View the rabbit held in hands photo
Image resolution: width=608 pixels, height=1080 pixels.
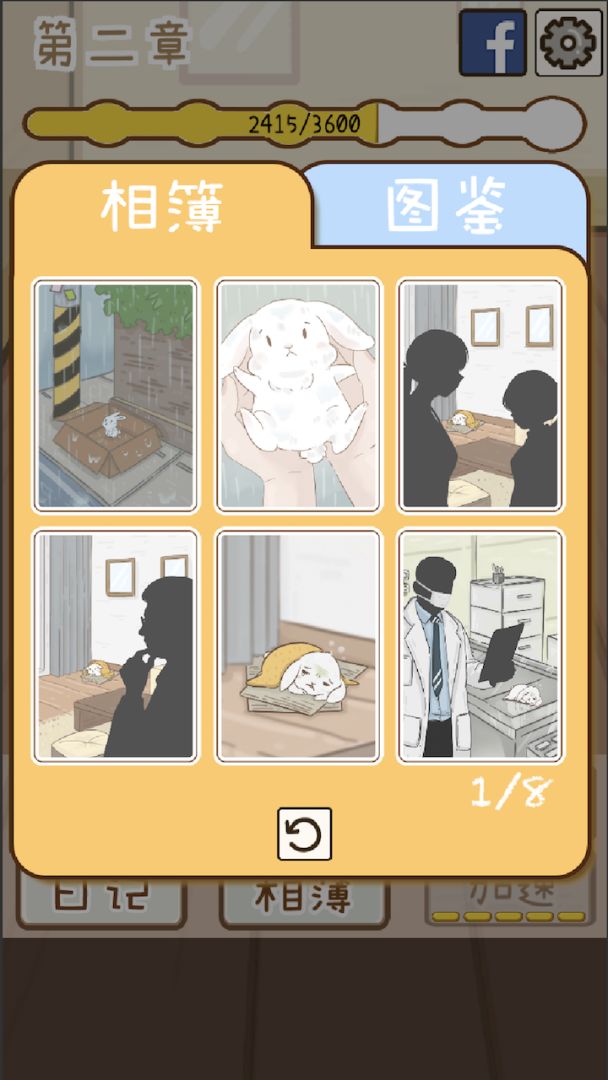coord(299,395)
